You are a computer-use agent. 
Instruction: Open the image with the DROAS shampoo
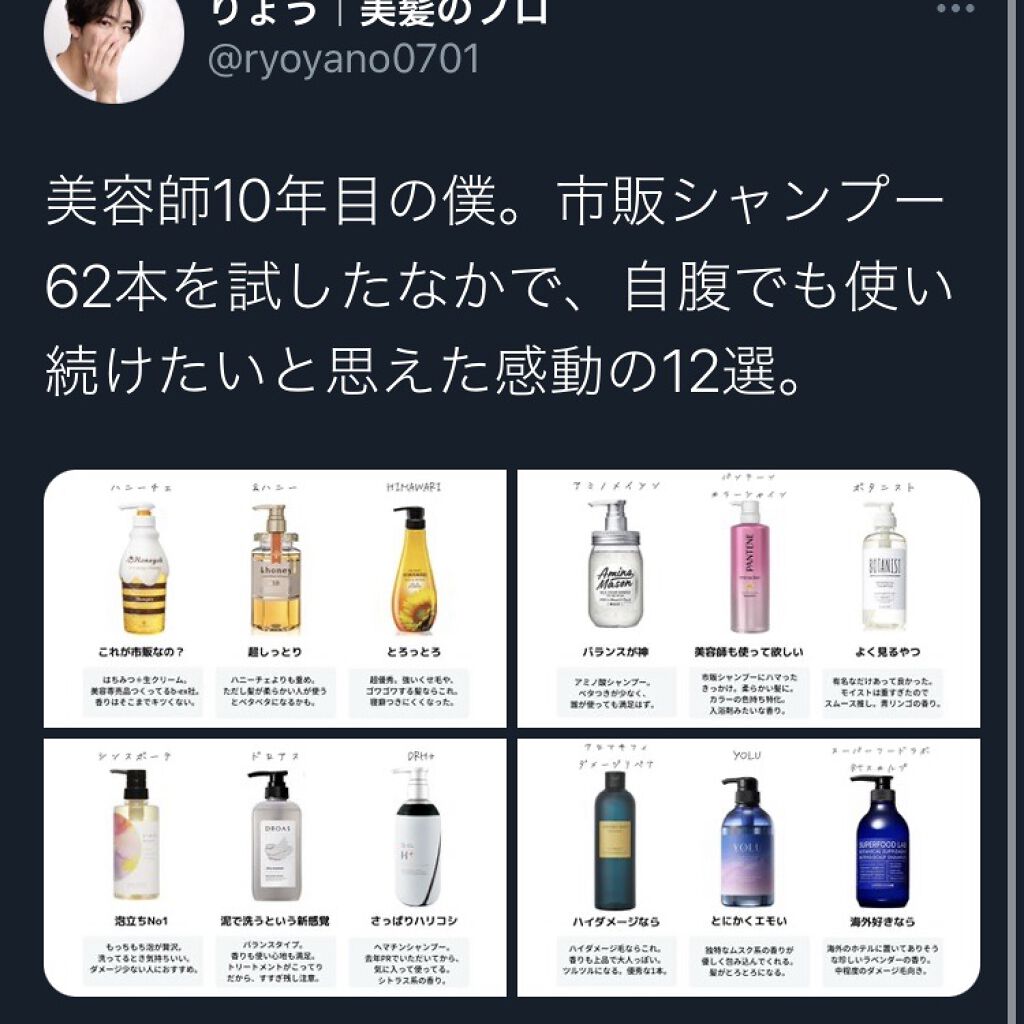coord(275,866)
